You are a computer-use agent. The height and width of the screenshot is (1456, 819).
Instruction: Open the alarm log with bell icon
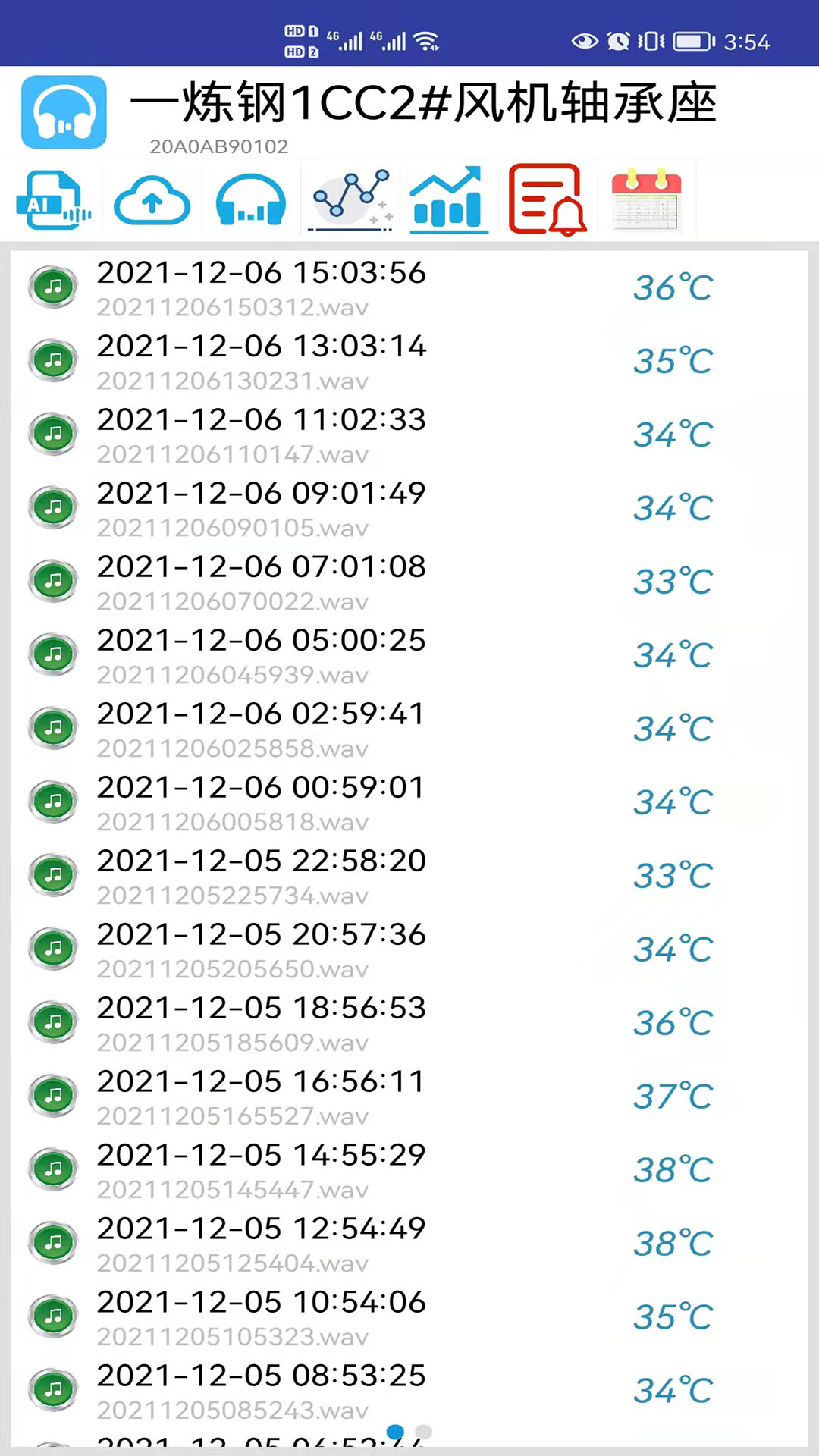(x=548, y=200)
